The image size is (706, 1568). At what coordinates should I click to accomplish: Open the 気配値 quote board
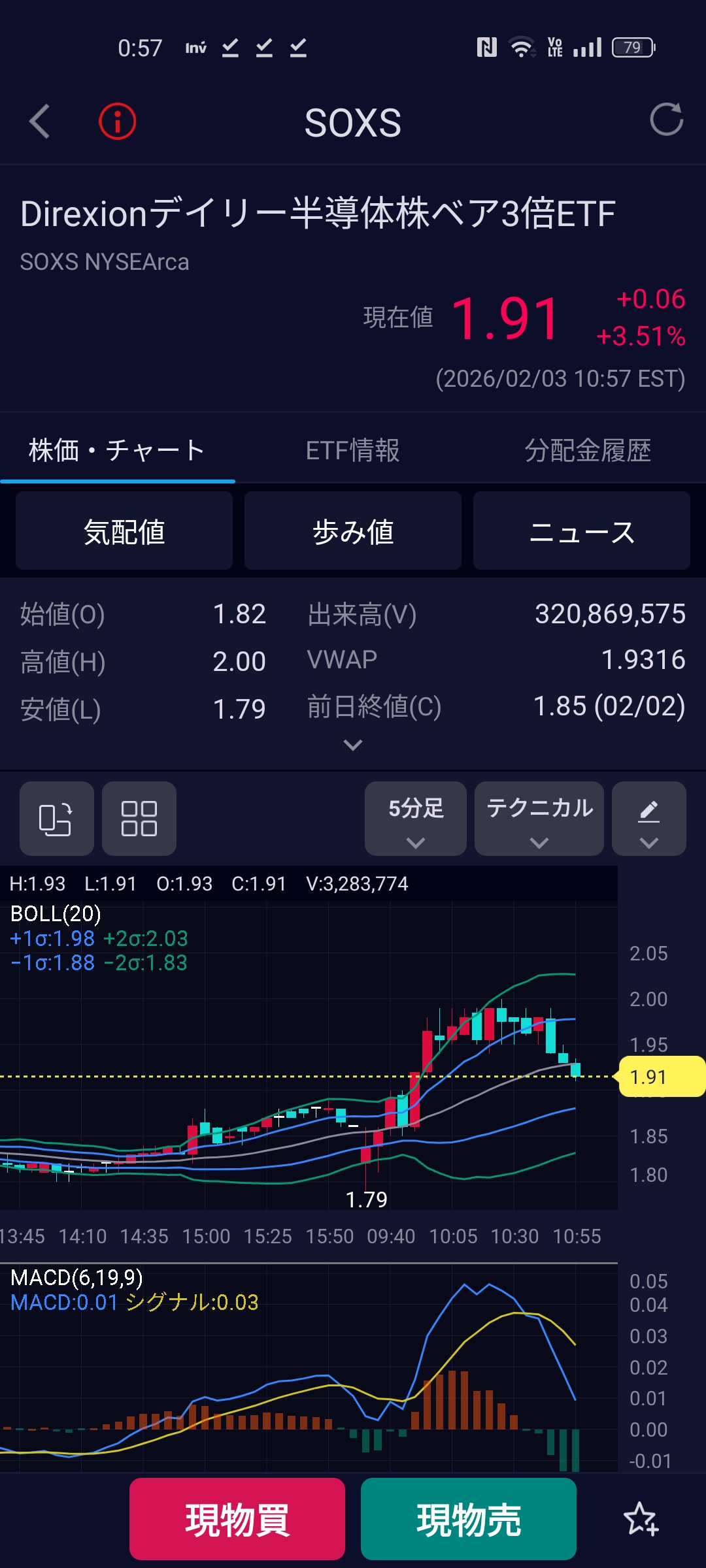click(x=124, y=531)
